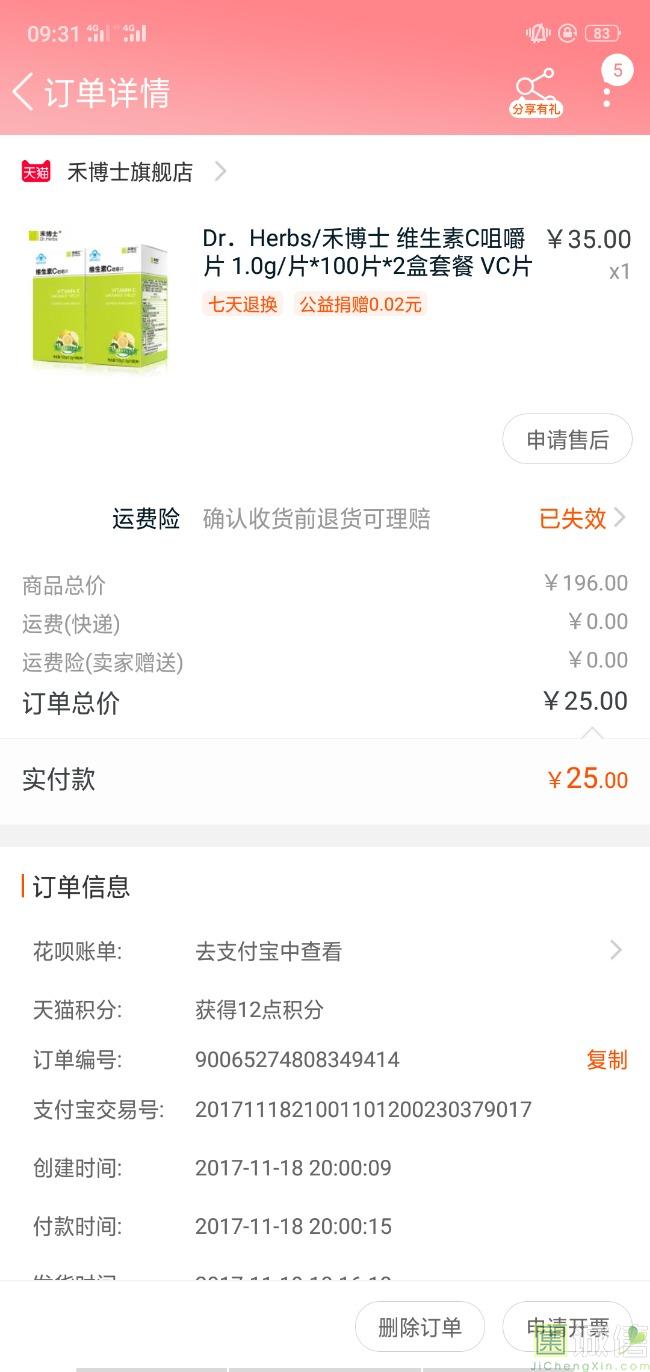Screen dimensions: 650x1372
Task: Tap 删除订单 to delete the order
Action: [420, 1327]
